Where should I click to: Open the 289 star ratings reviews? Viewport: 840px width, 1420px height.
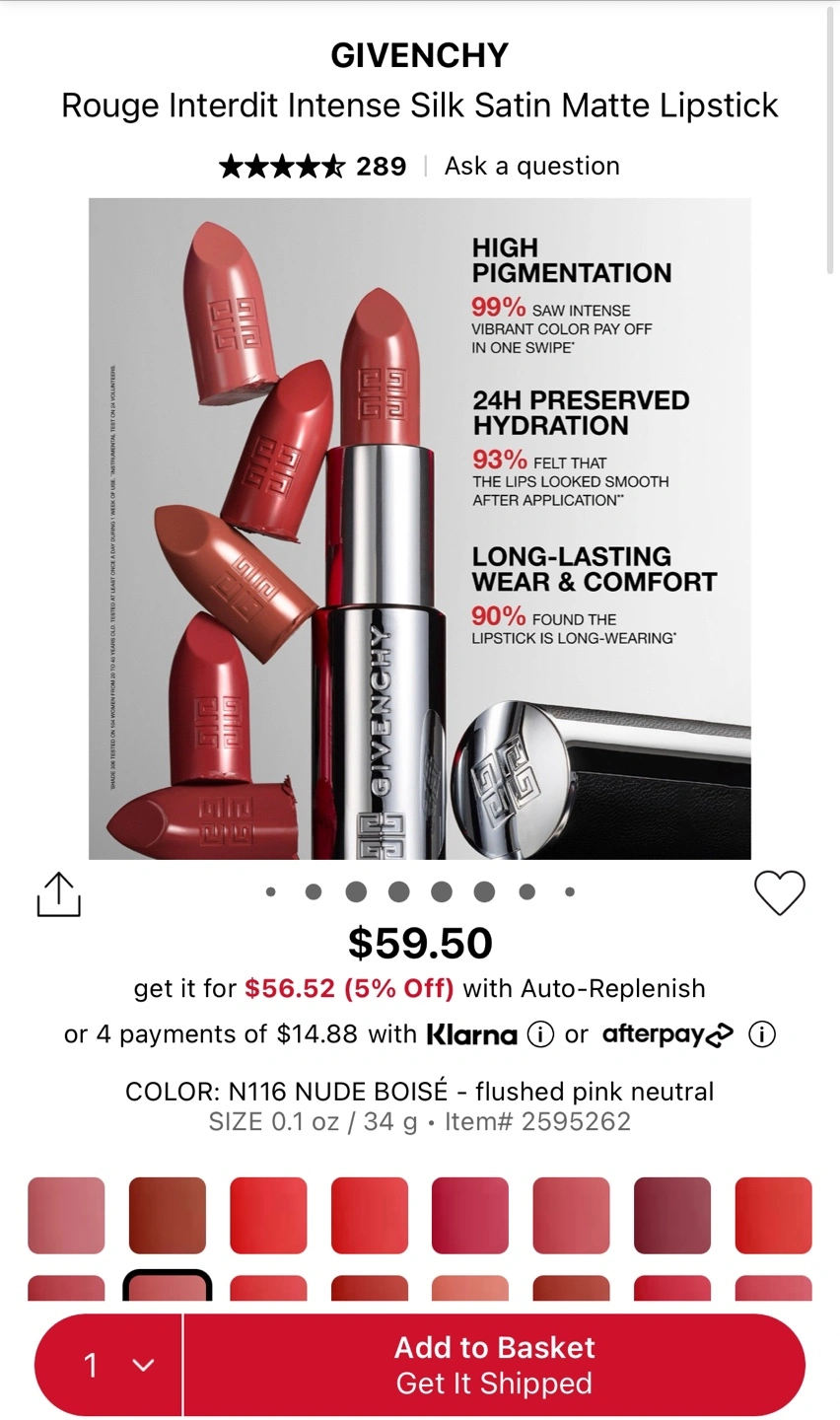point(313,166)
